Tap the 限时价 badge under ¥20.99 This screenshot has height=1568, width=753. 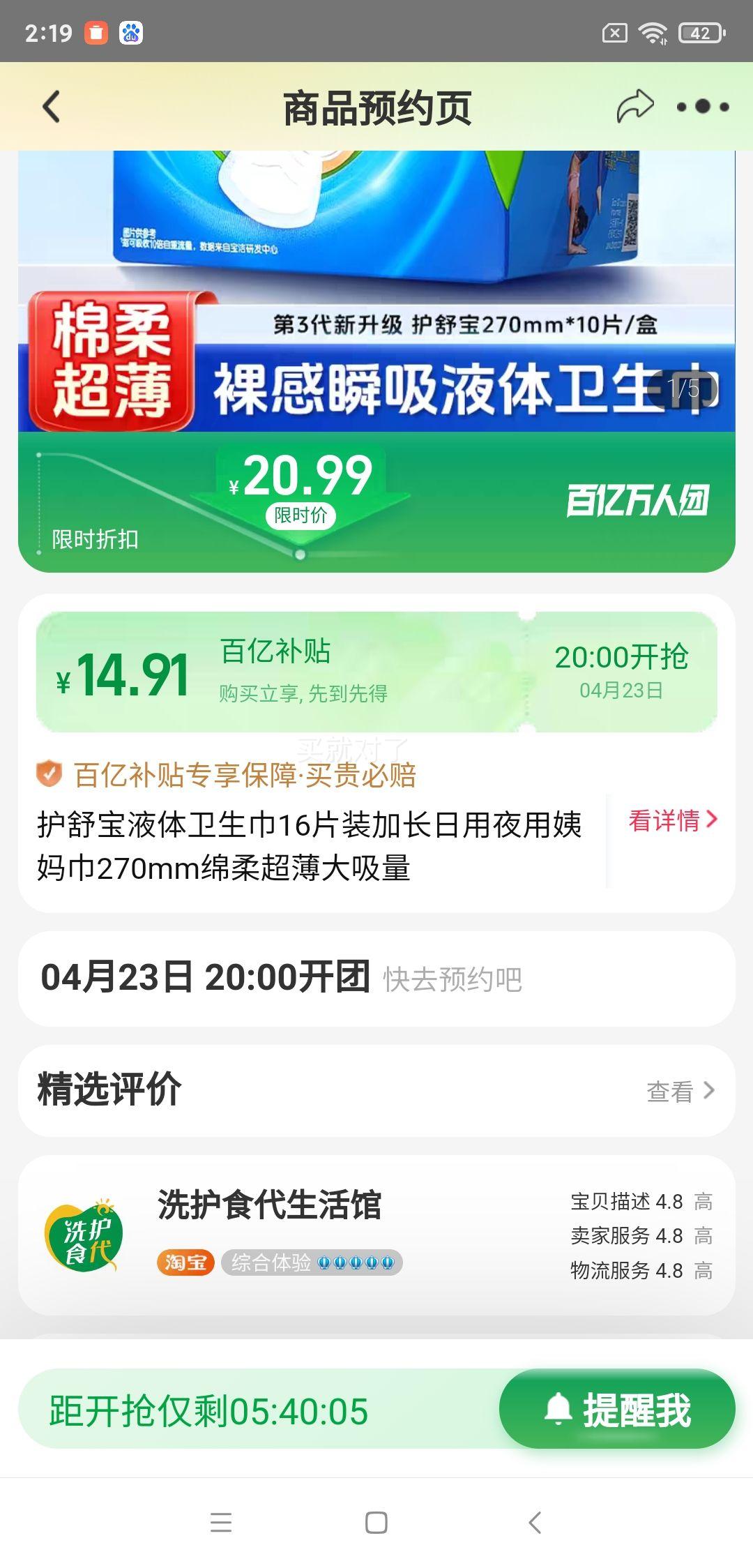[x=301, y=514]
